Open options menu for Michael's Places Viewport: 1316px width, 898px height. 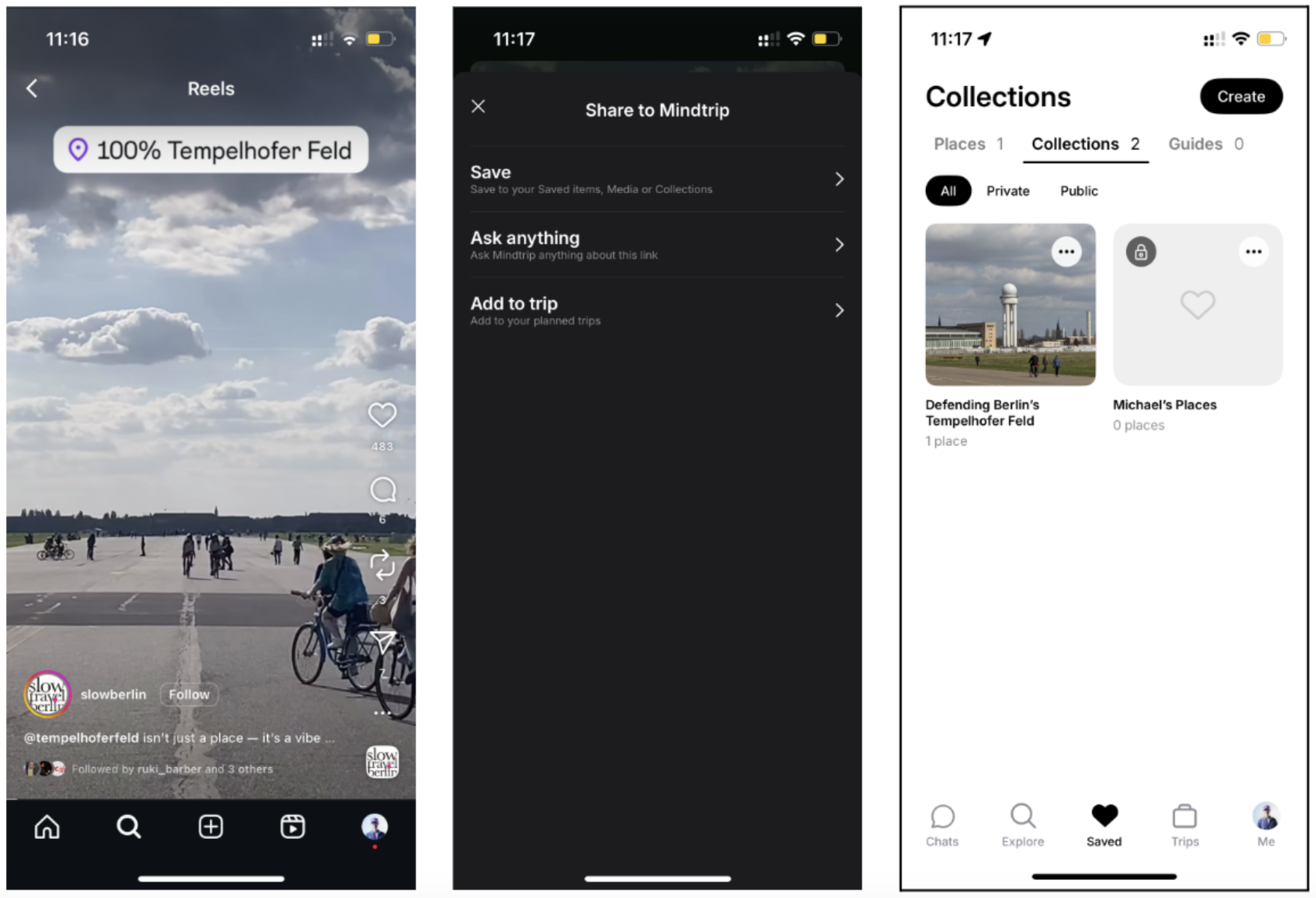coord(1253,251)
